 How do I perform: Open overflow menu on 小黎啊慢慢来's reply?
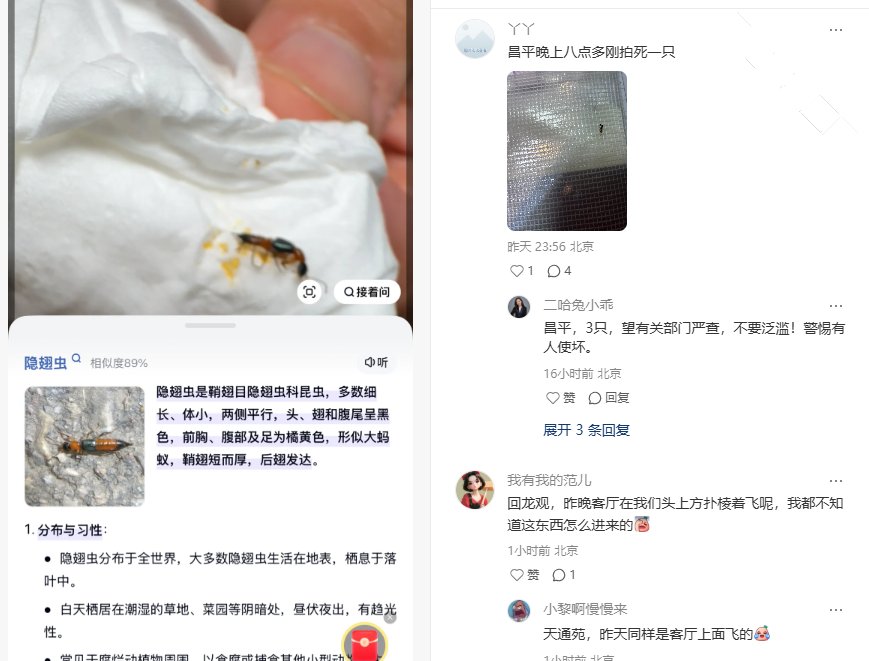(x=836, y=609)
